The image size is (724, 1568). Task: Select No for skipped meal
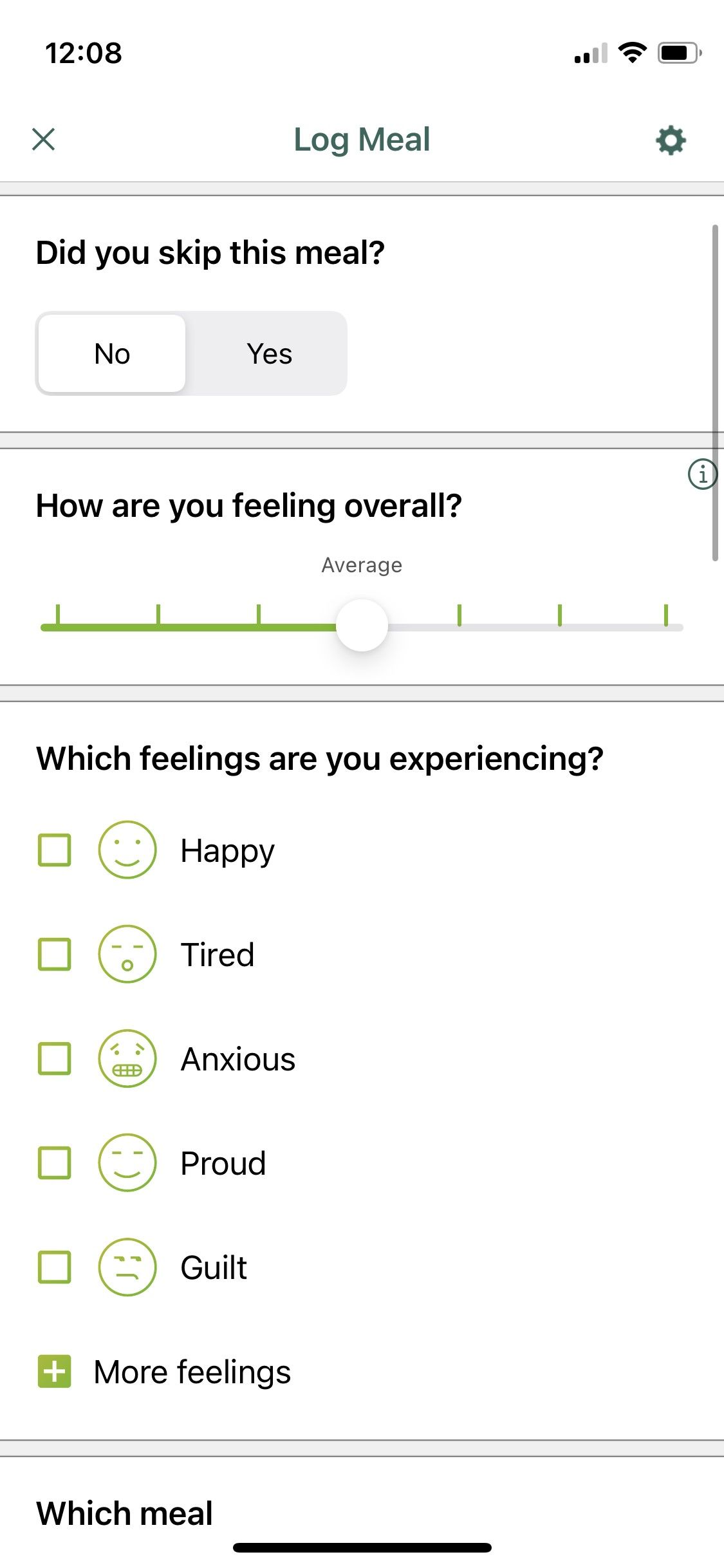[112, 353]
